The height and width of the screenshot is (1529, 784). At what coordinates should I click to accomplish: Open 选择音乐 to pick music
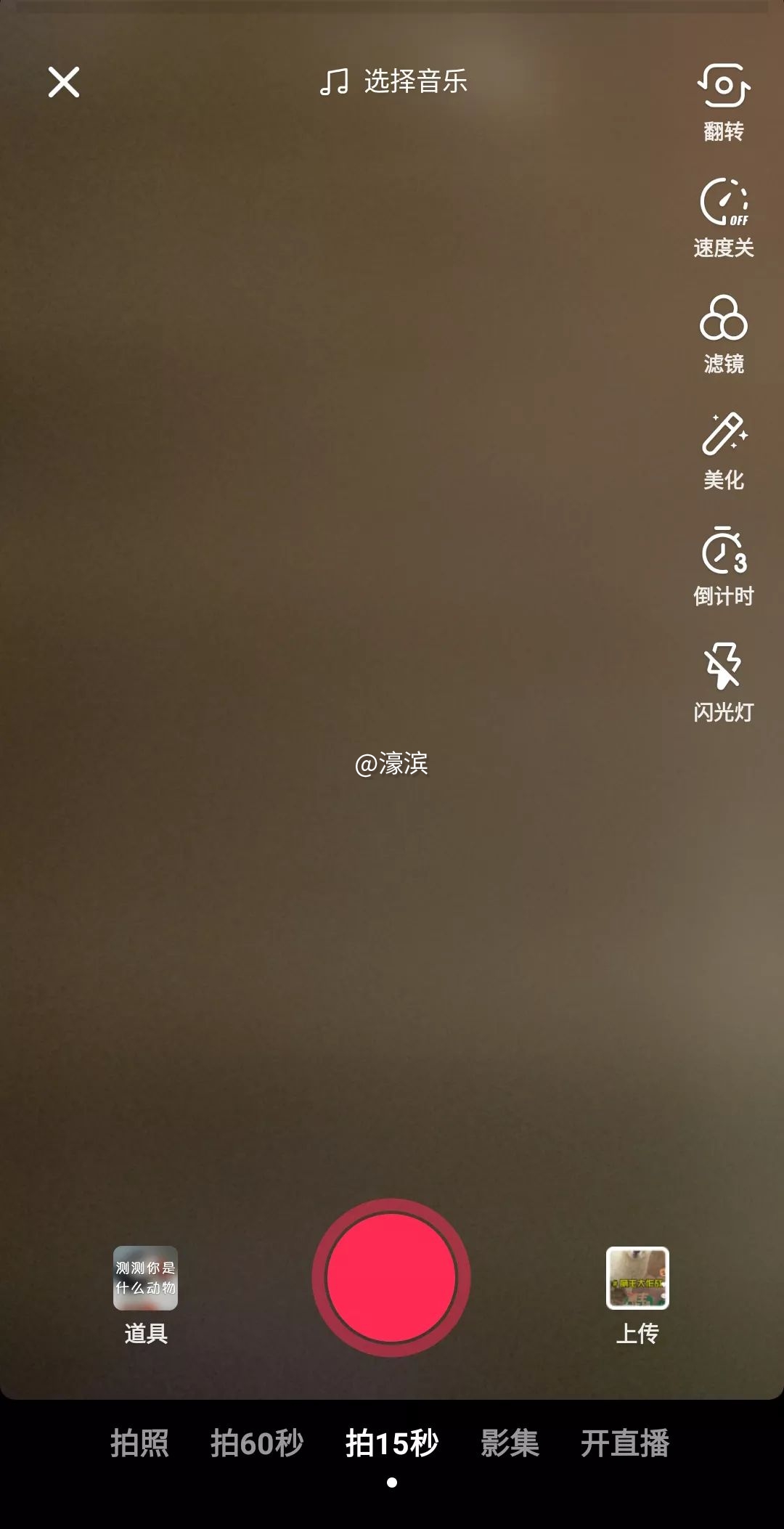[394, 81]
